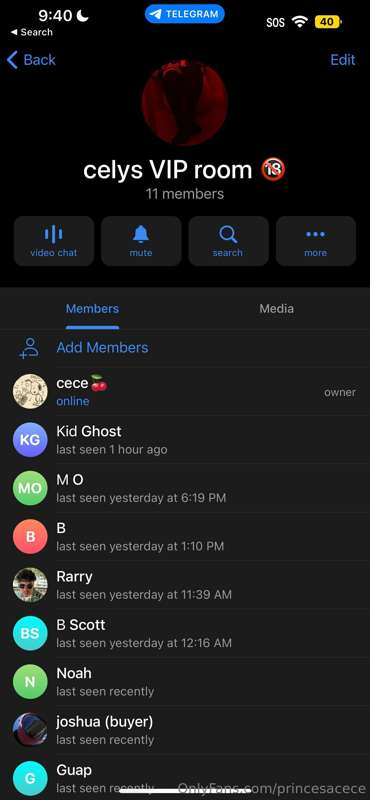
Task: View Noah's member profile
Action: tap(185, 682)
